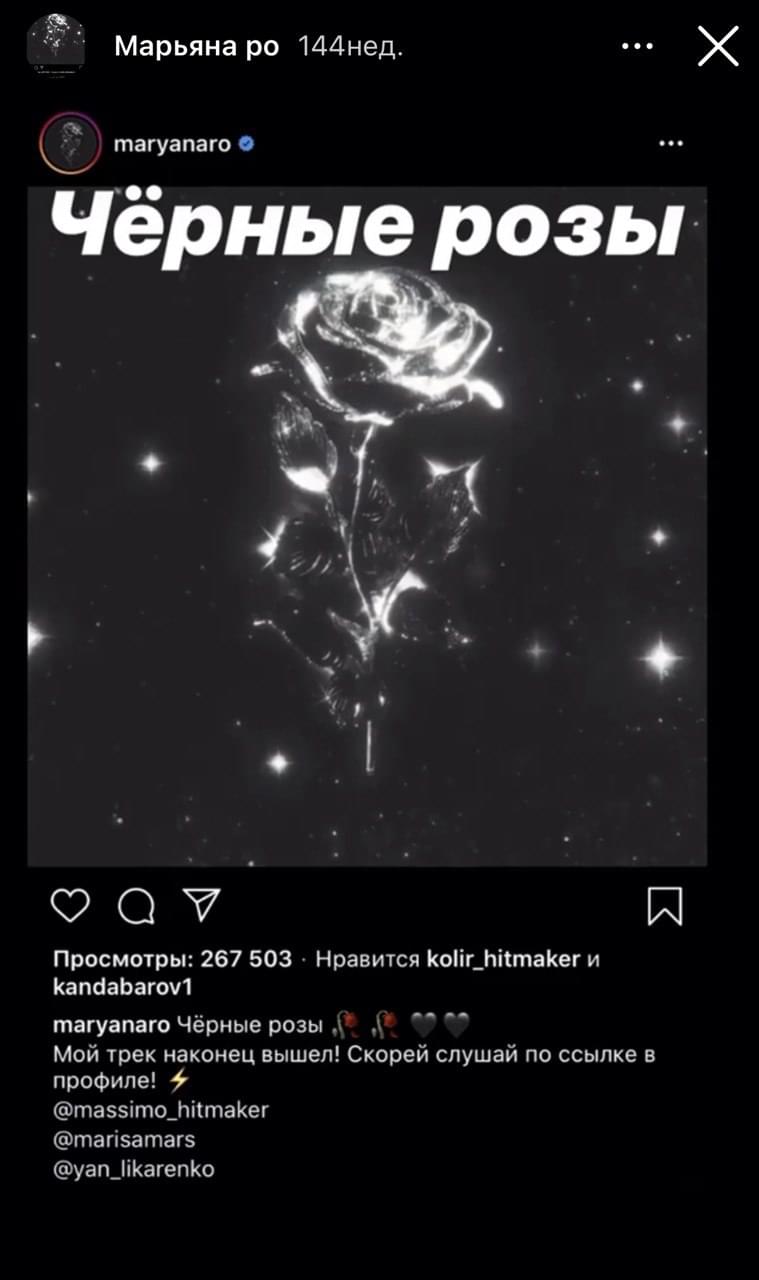
Task: Open the Марьяна ро highlight avatar
Action: click(x=55, y=46)
